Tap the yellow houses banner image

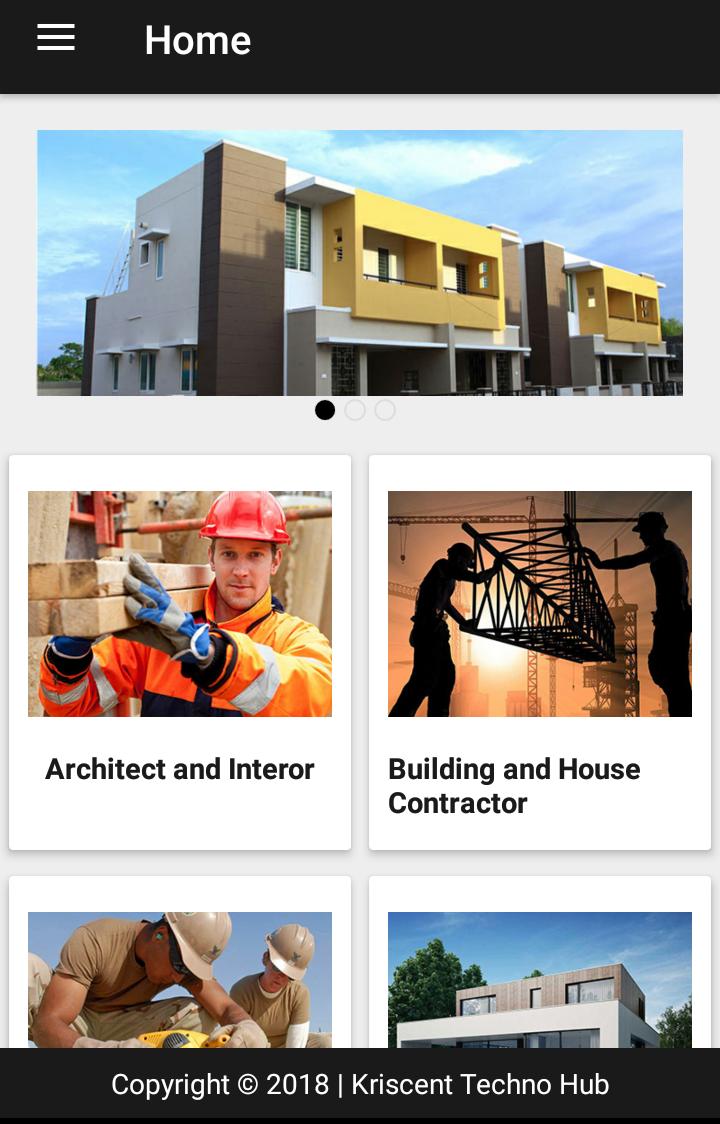(360, 262)
